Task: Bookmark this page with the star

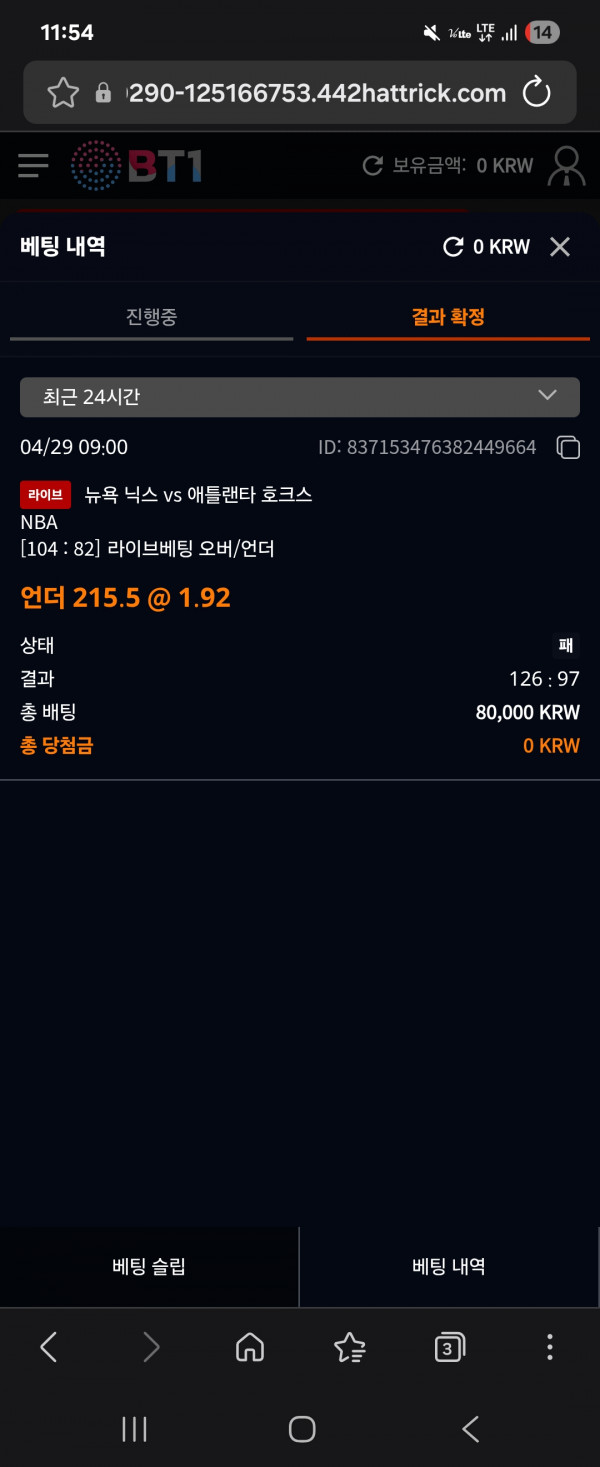Action: (63, 93)
